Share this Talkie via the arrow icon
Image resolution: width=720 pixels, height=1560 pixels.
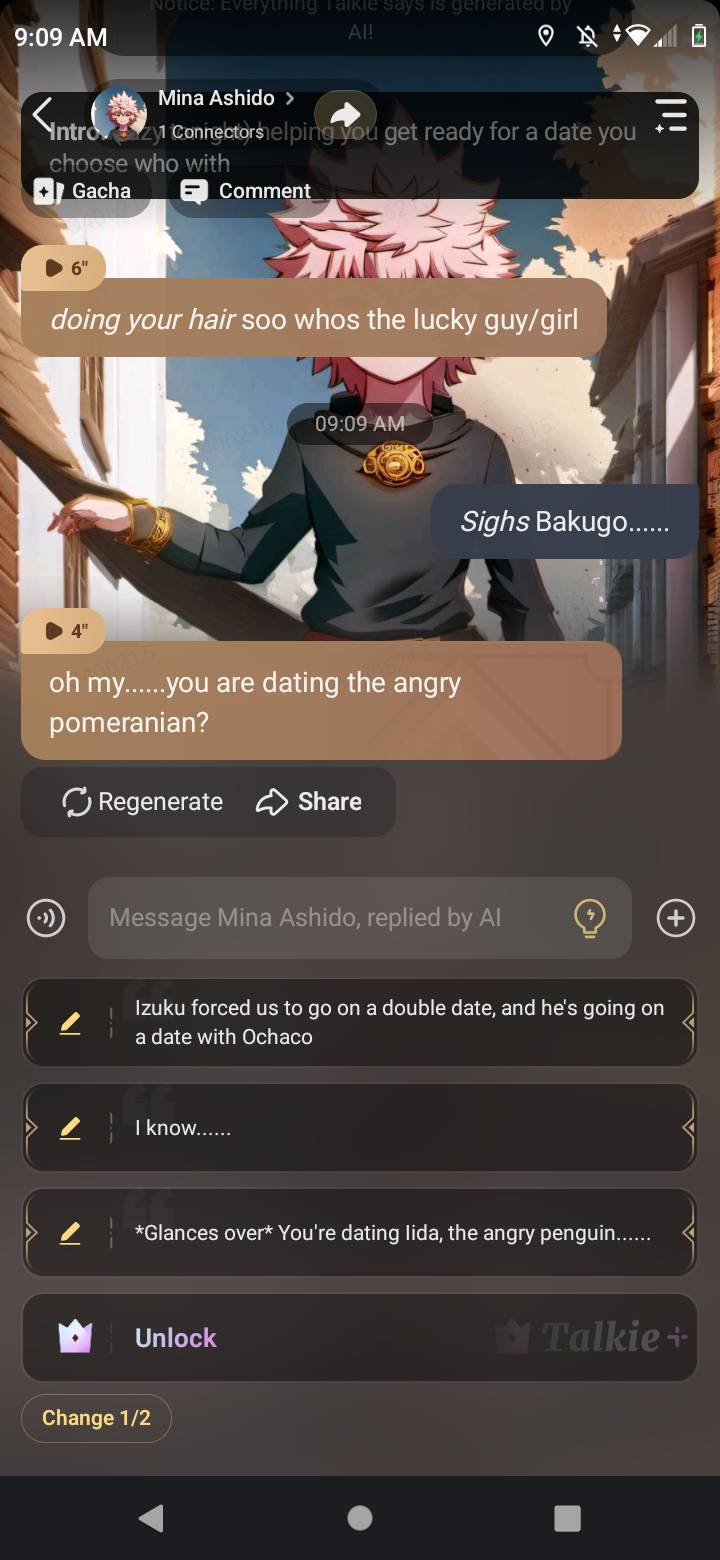[345, 115]
